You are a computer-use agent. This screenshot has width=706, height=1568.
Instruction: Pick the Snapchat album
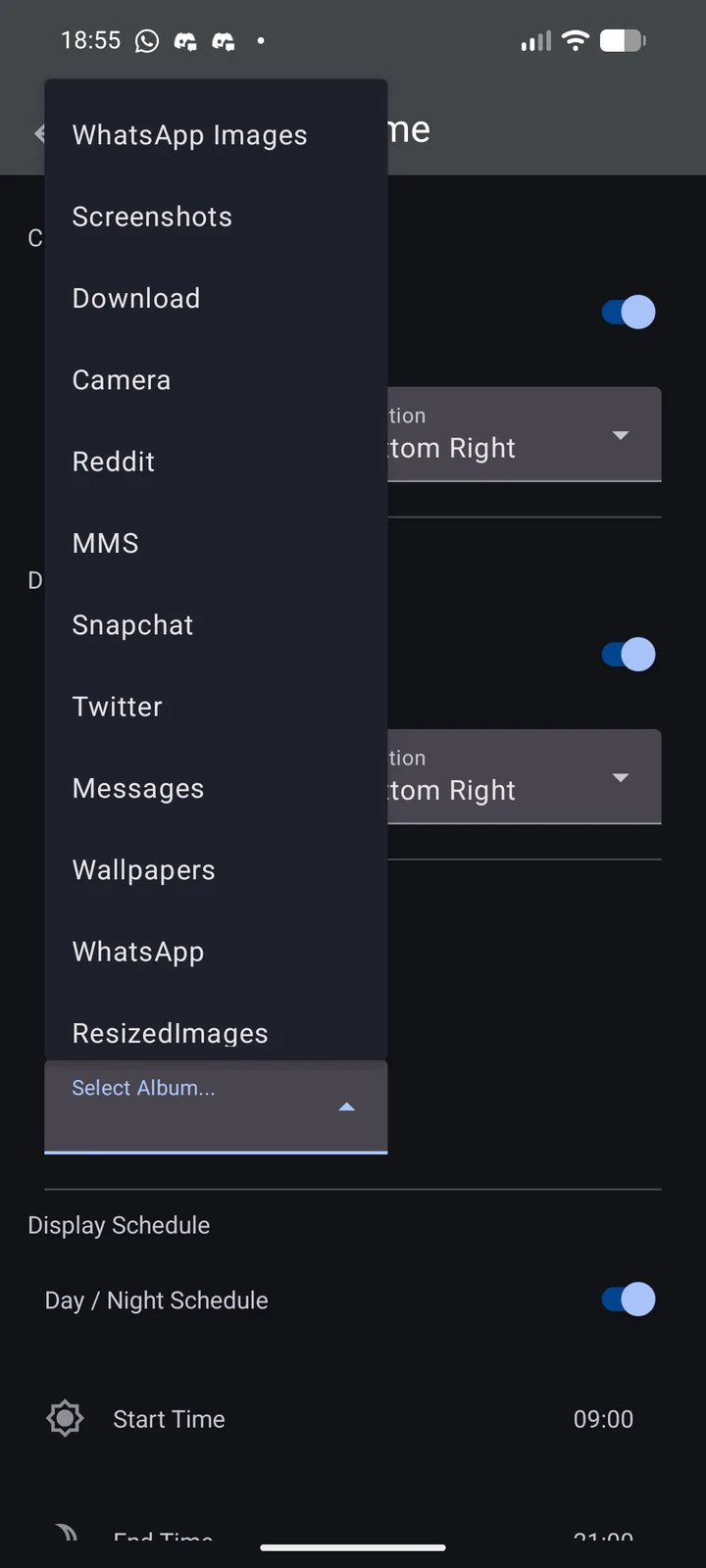[x=216, y=625]
